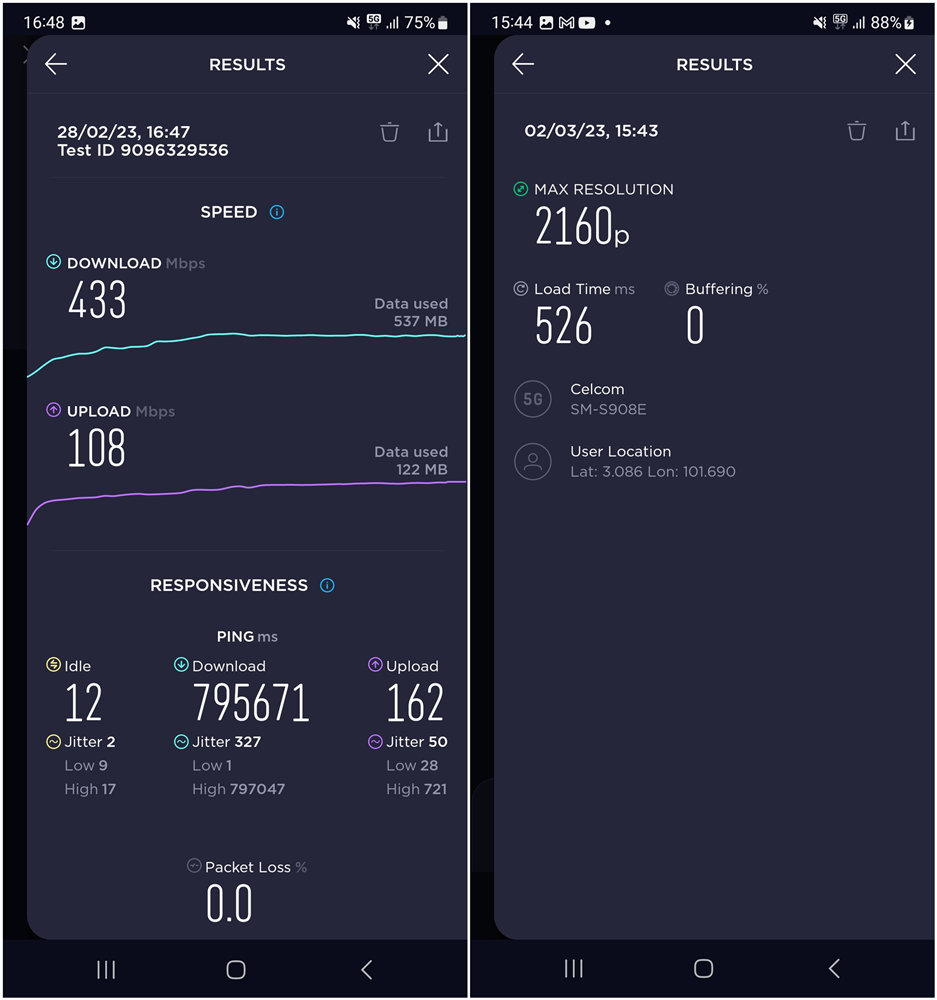Go back from the 02/03/23 video results

tap(523, 64)
